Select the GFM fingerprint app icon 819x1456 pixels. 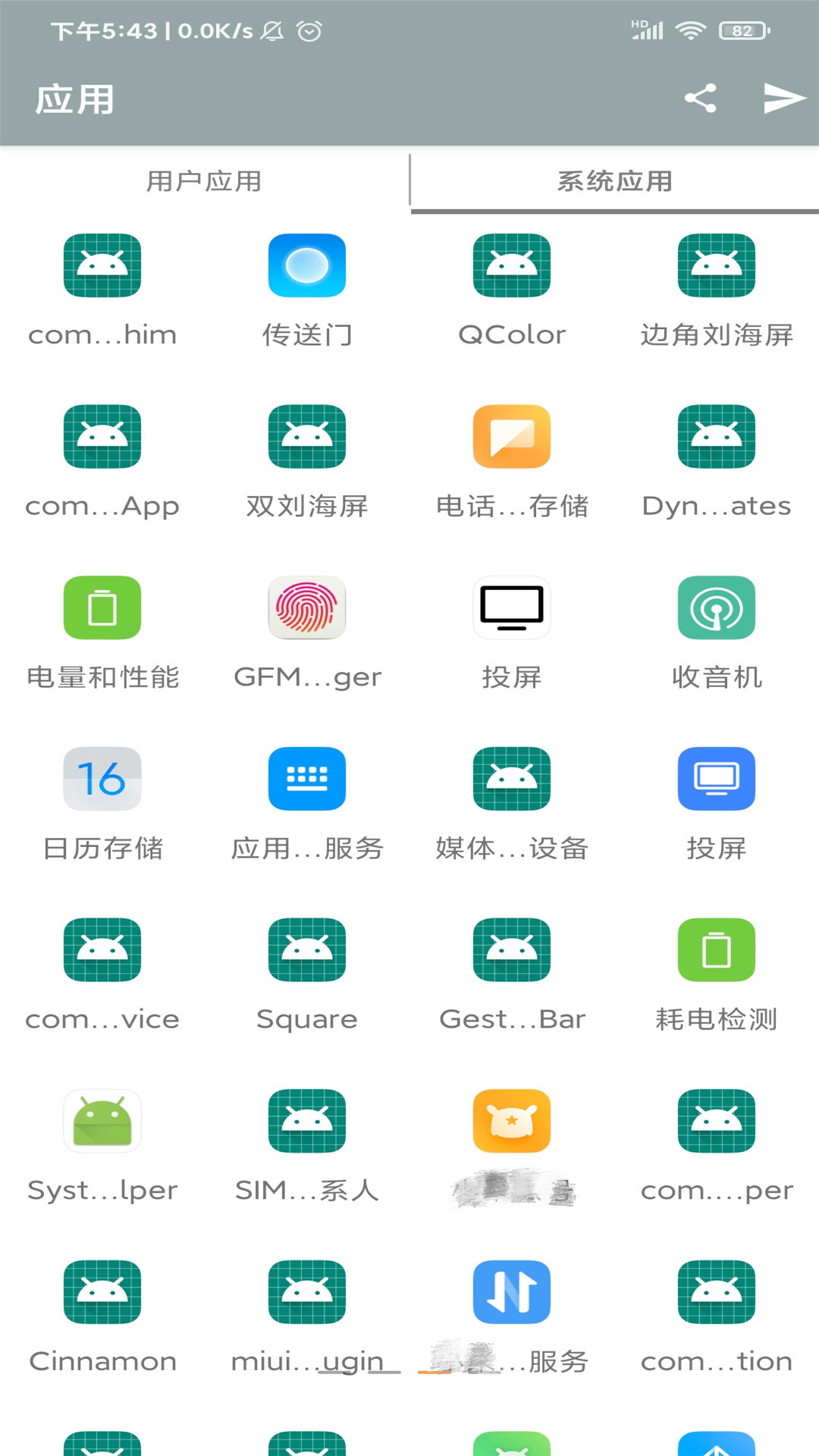[307, 608]
